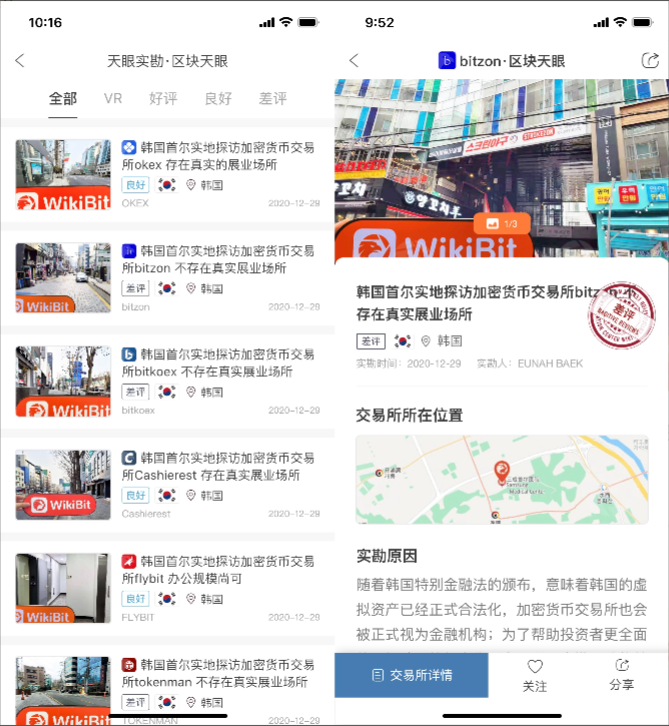Open the 交易所详情 button
Screen dimensions: 669x726
point(411,675)
